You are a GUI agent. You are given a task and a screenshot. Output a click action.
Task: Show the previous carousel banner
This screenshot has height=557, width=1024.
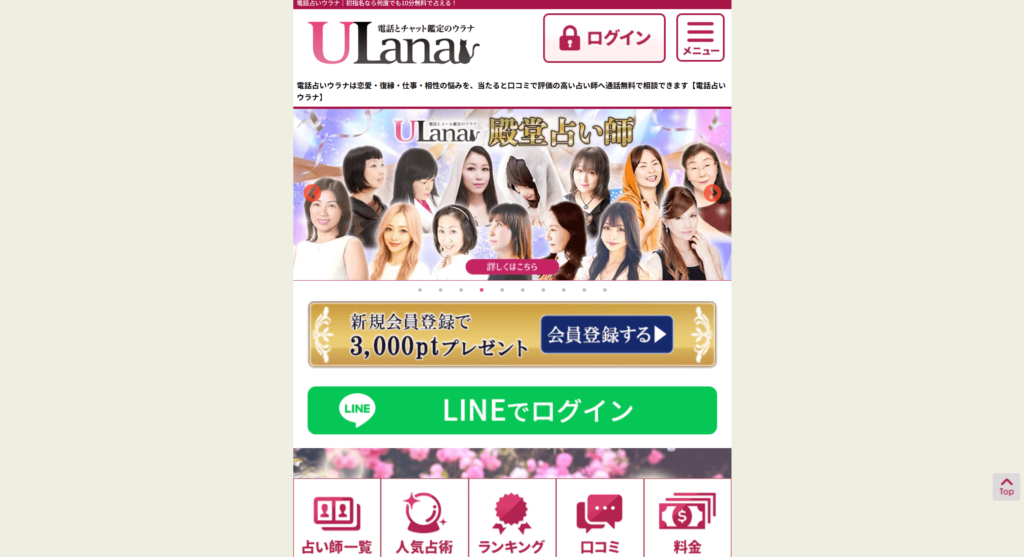(312, 193)
